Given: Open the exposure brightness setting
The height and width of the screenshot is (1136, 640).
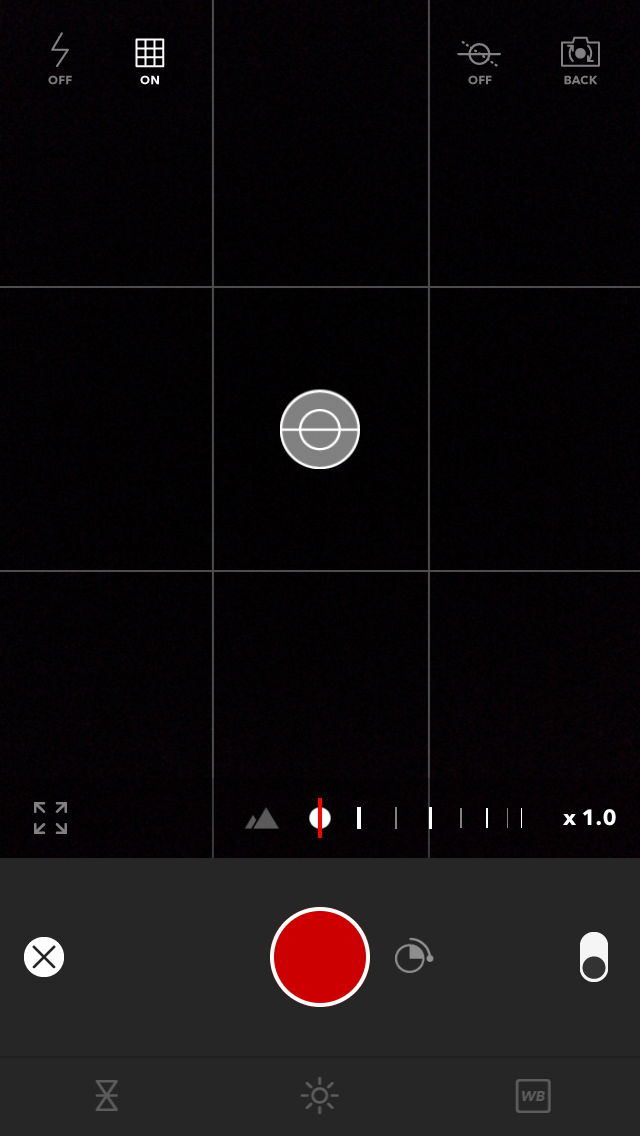Looking at the screenshot, I should click(x=320, y=1096).
